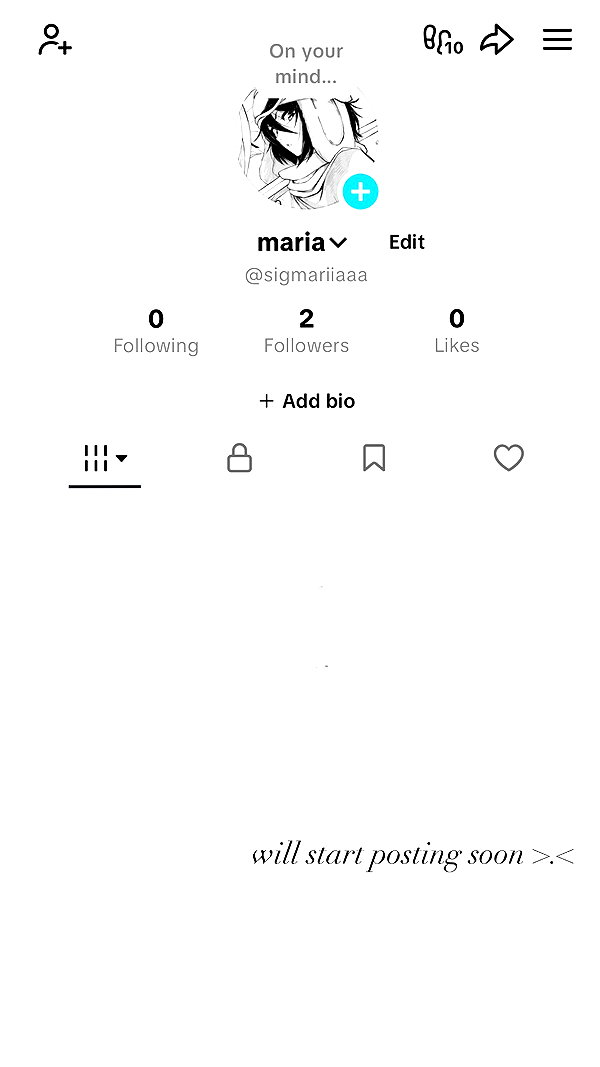The width and height of the screenshot is (600, 1067).
Task: Switch to the private lock tab
Action: (239, 458)
